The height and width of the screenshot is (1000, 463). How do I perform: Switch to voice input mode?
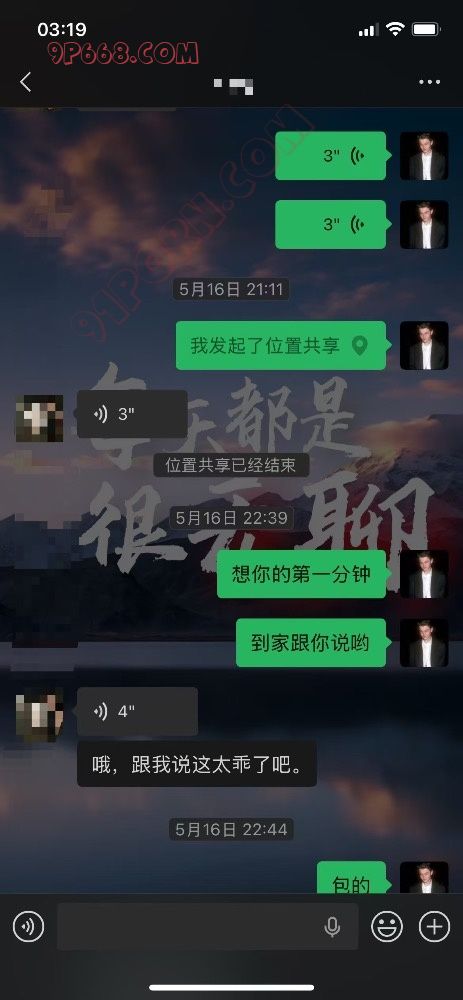pyautogui.click(x=29, y=926)
